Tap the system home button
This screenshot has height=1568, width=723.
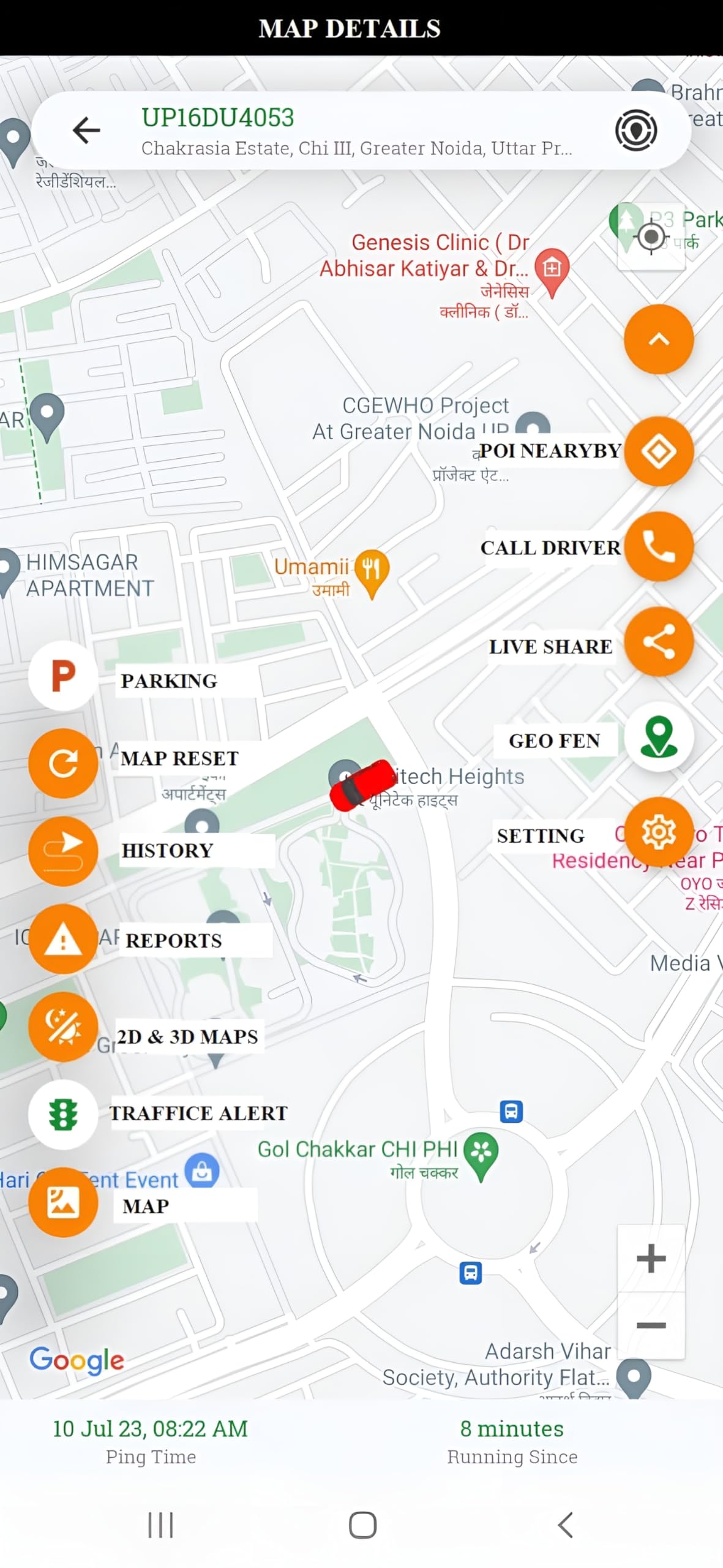pos(362,1525)
